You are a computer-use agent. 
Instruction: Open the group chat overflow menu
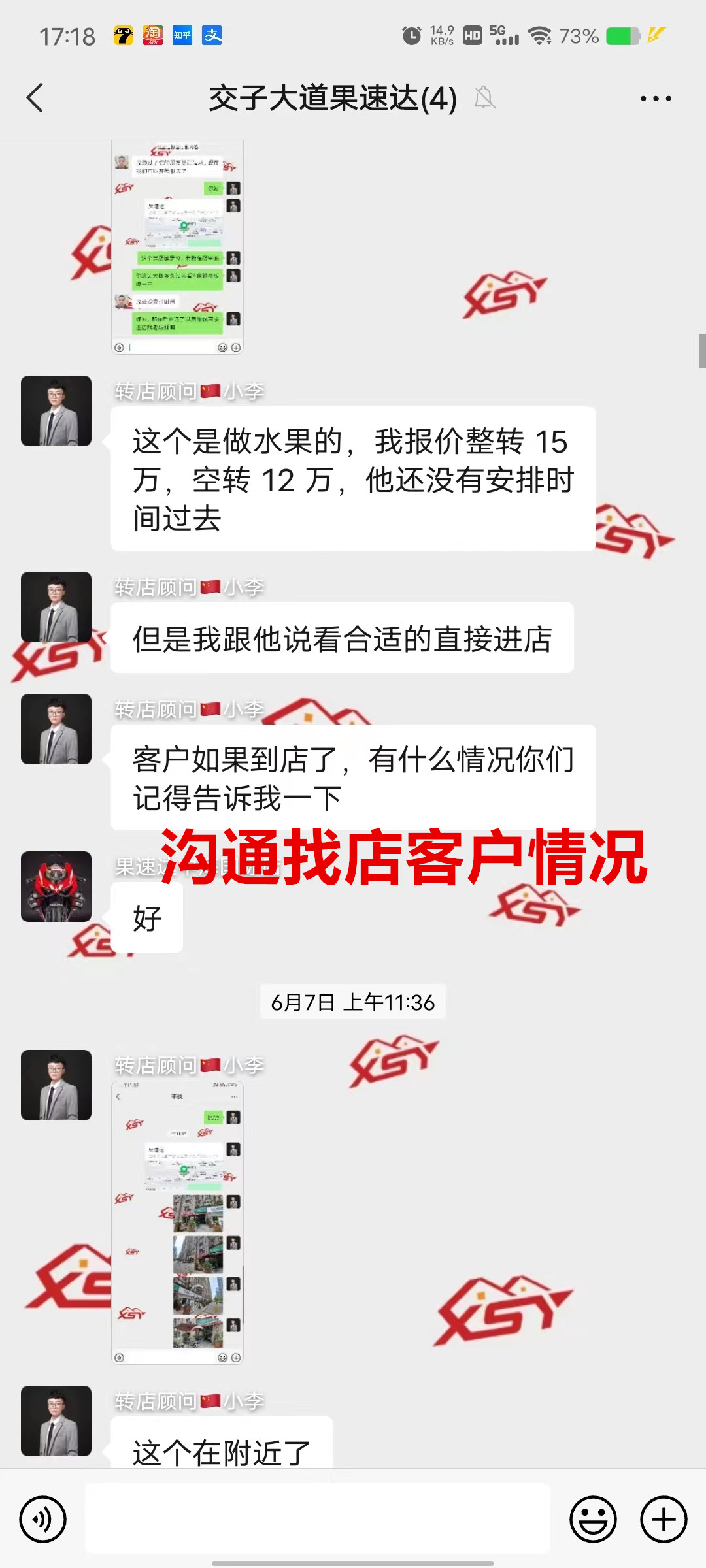tap(655, 99)
